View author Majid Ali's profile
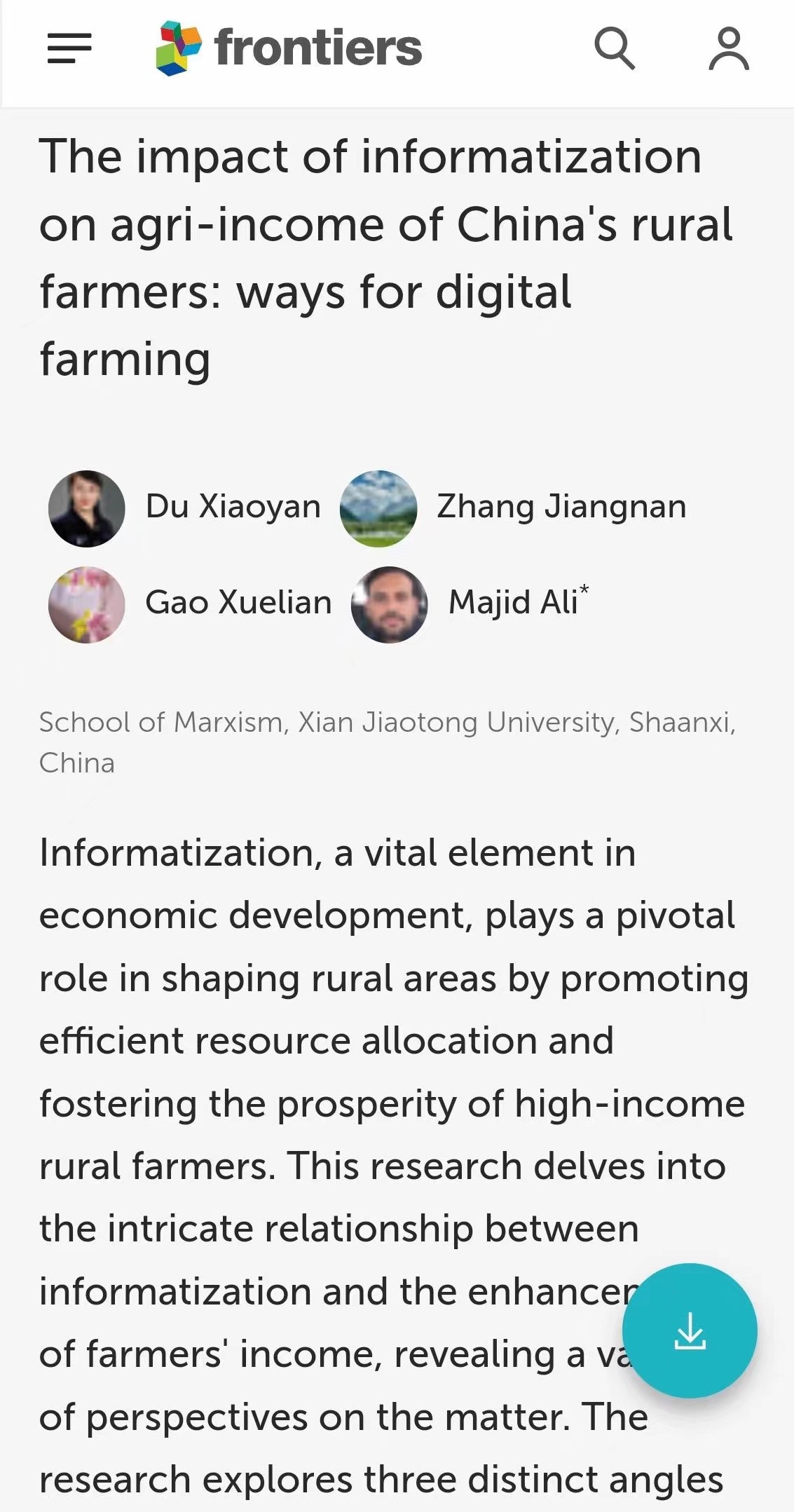794x1512 pixels. (x=513, y=603)
